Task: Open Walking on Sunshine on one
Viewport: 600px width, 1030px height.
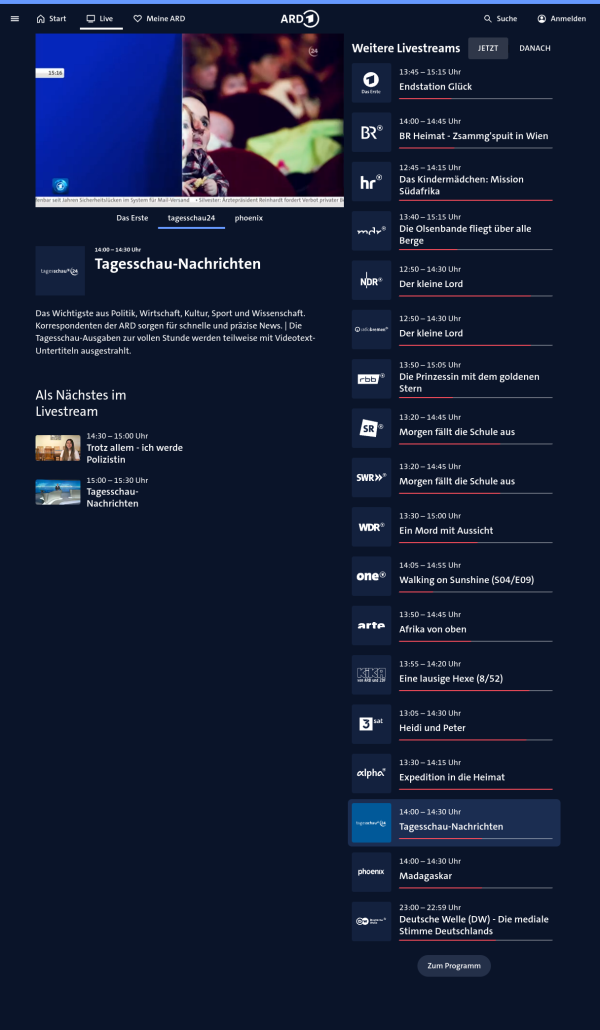Action: coord(466,580)
